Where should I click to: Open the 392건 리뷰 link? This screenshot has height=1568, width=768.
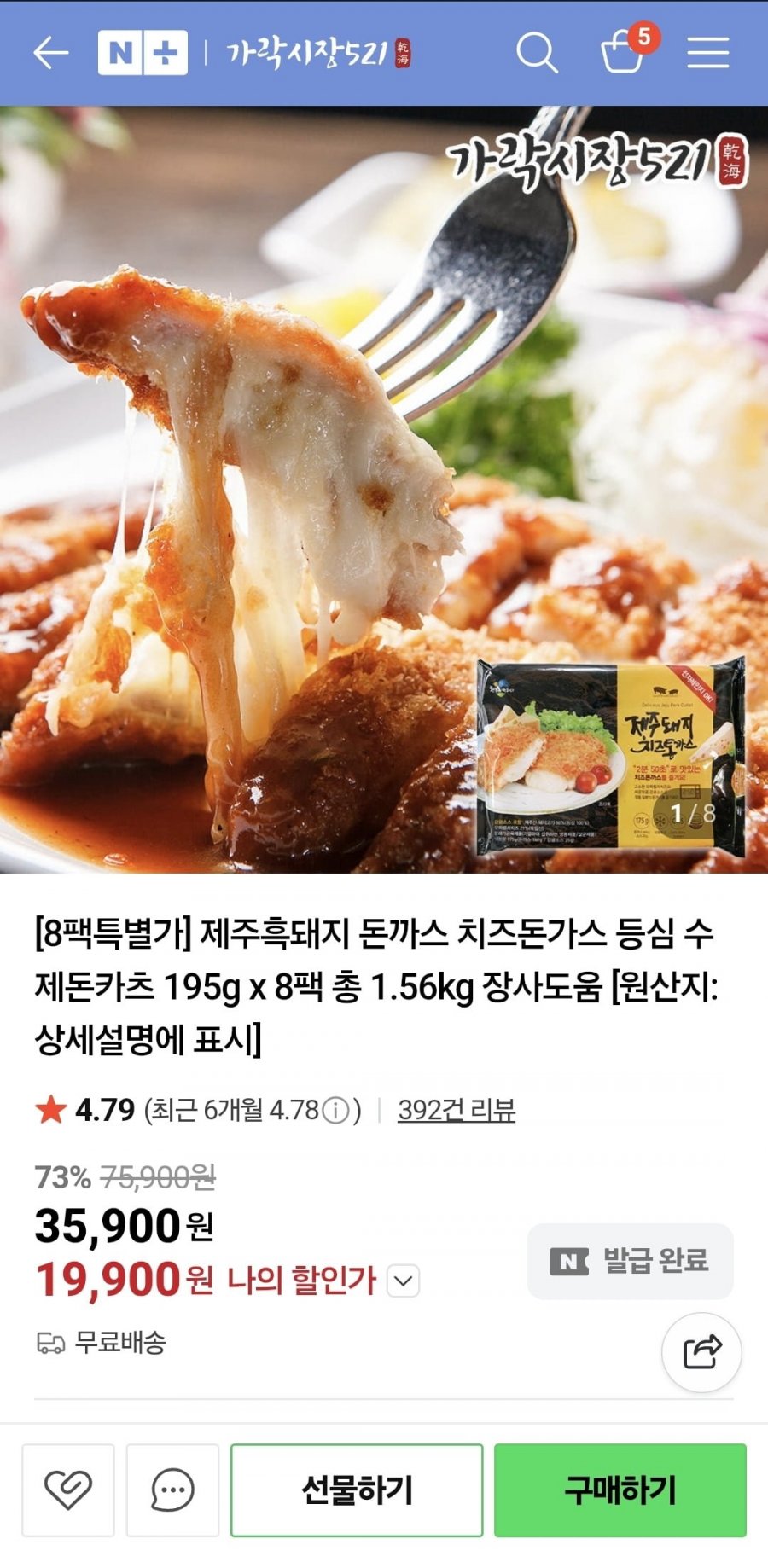point(457,1110)
